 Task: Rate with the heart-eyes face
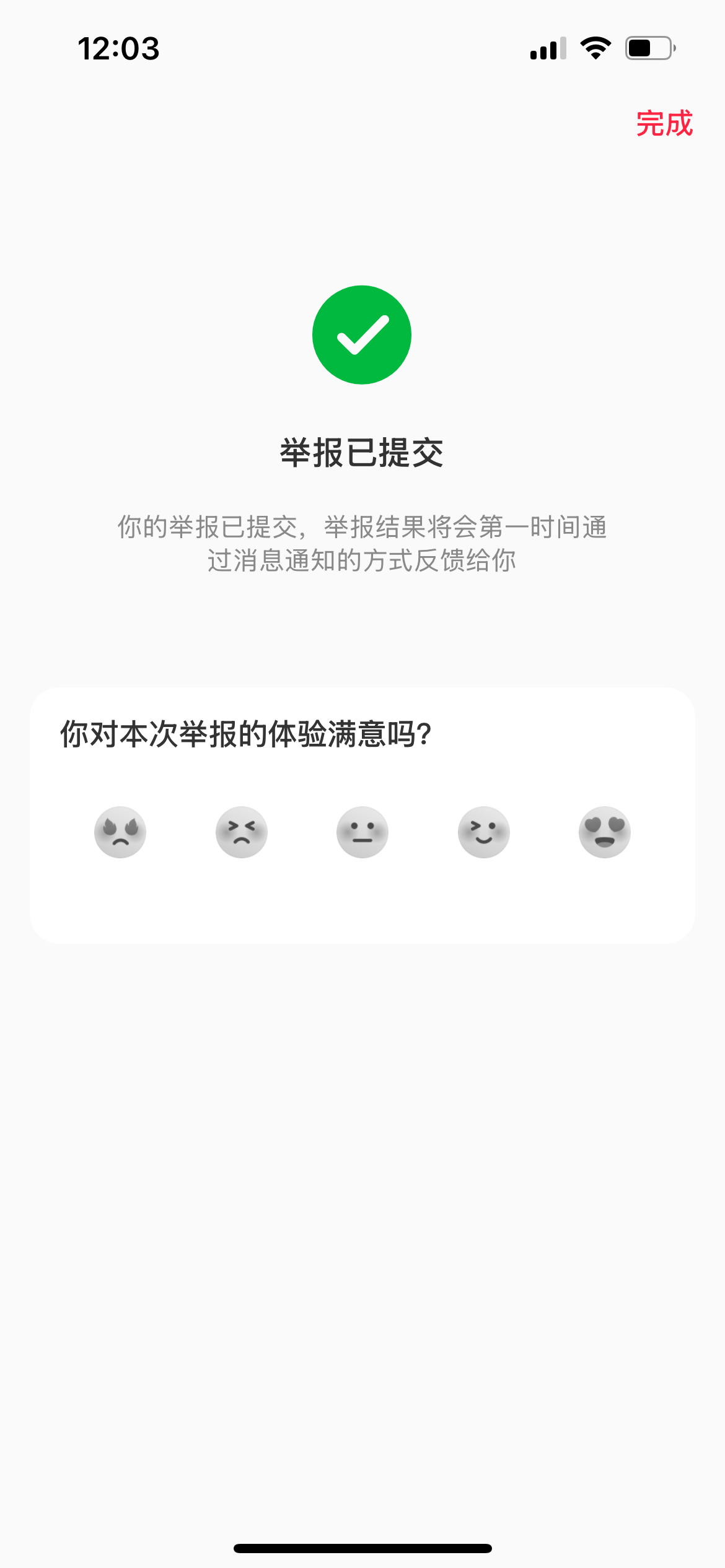(x=605, y=832)
